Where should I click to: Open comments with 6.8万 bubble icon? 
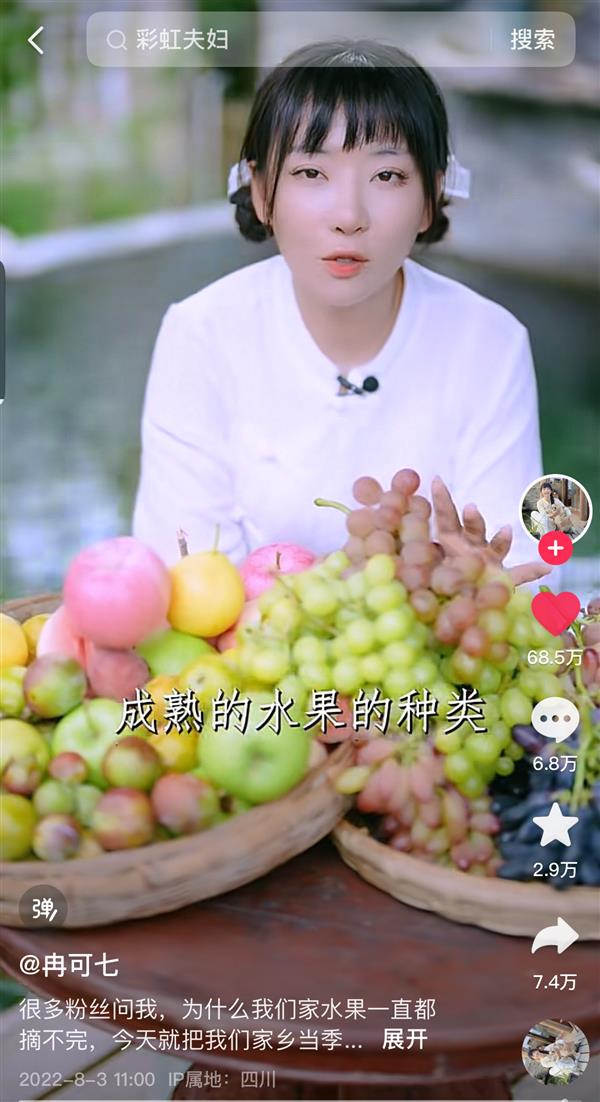(555, 719)
